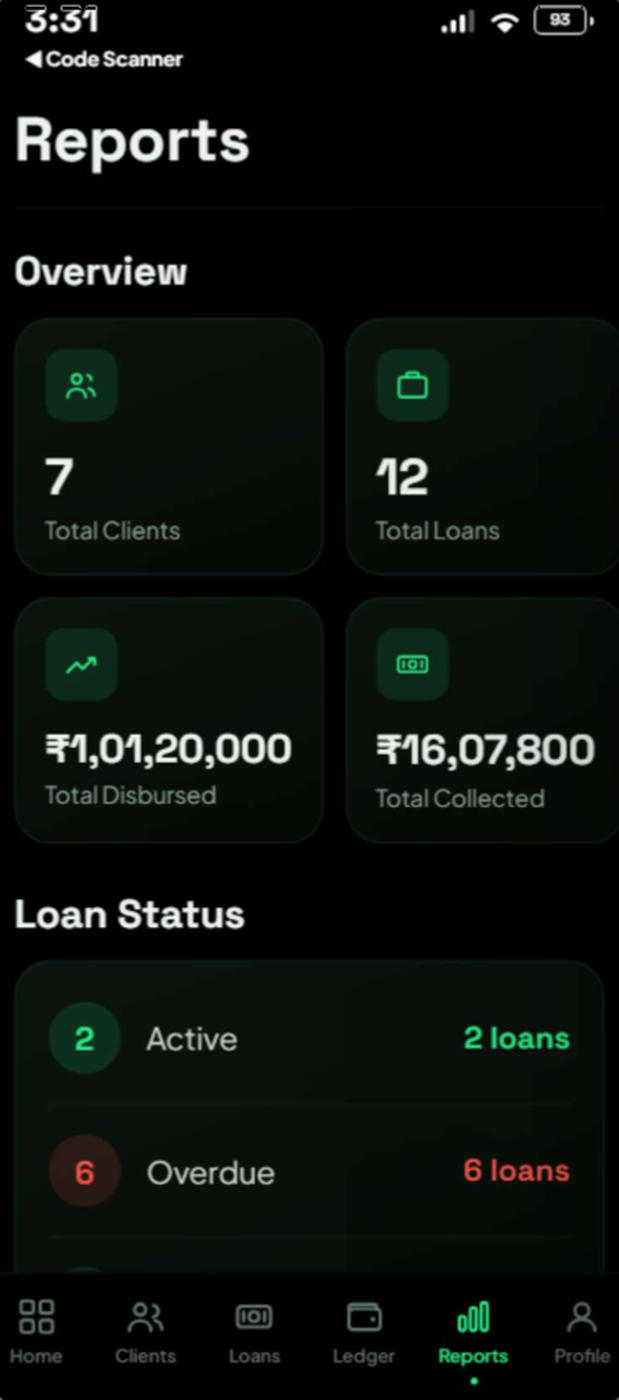Open the Active loans row
The image size is (619, 1400).
point(309,1038)
